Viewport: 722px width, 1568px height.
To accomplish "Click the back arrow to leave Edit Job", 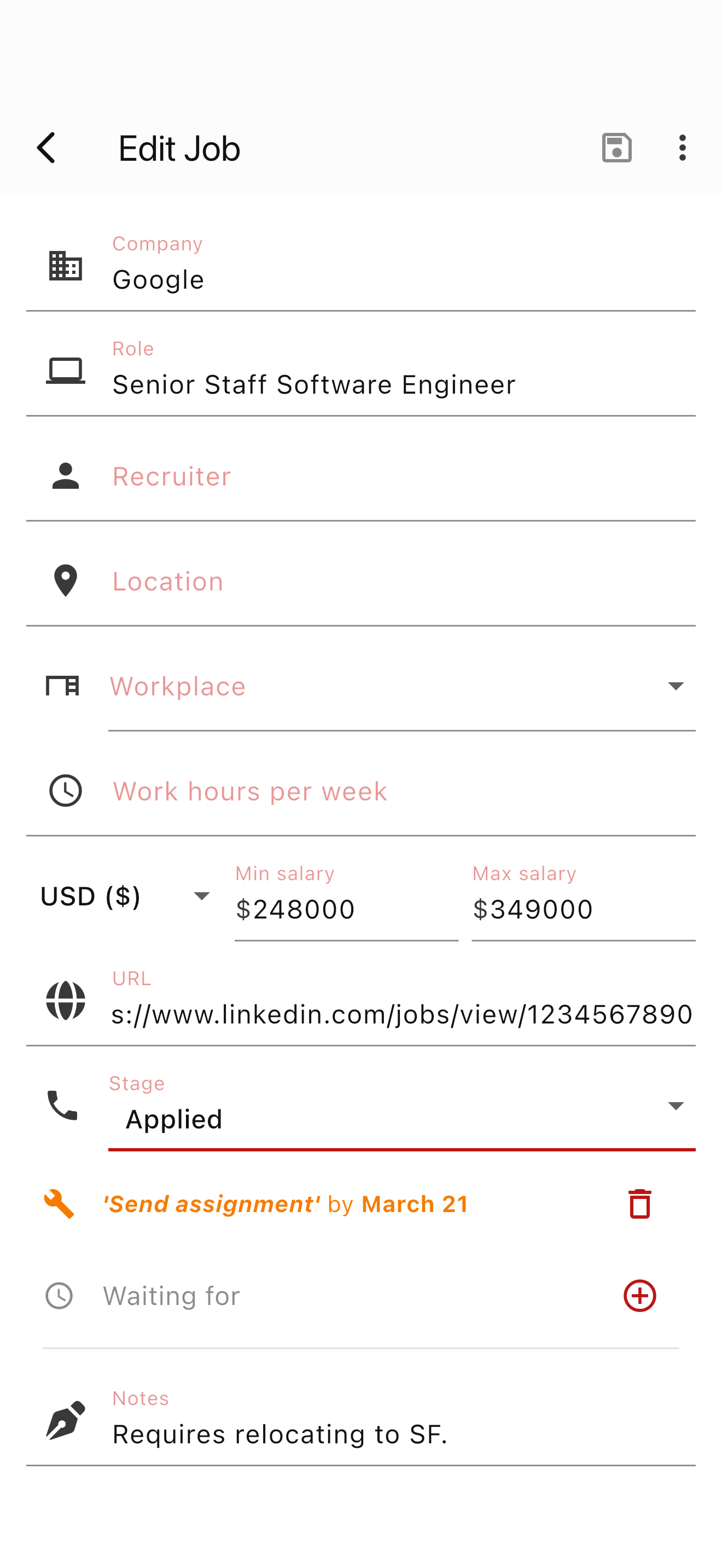I will [46, 147].
